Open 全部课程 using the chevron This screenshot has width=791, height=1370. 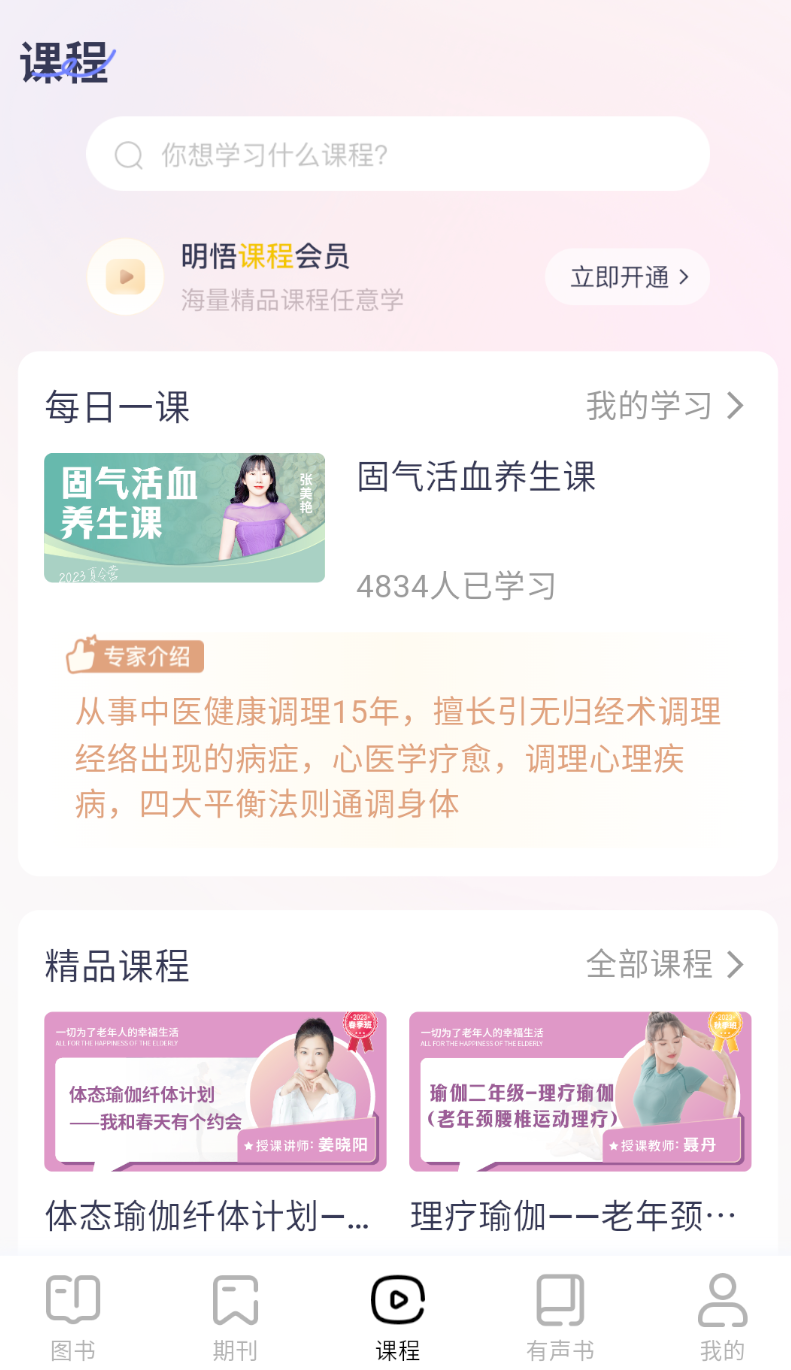(737, 965)
